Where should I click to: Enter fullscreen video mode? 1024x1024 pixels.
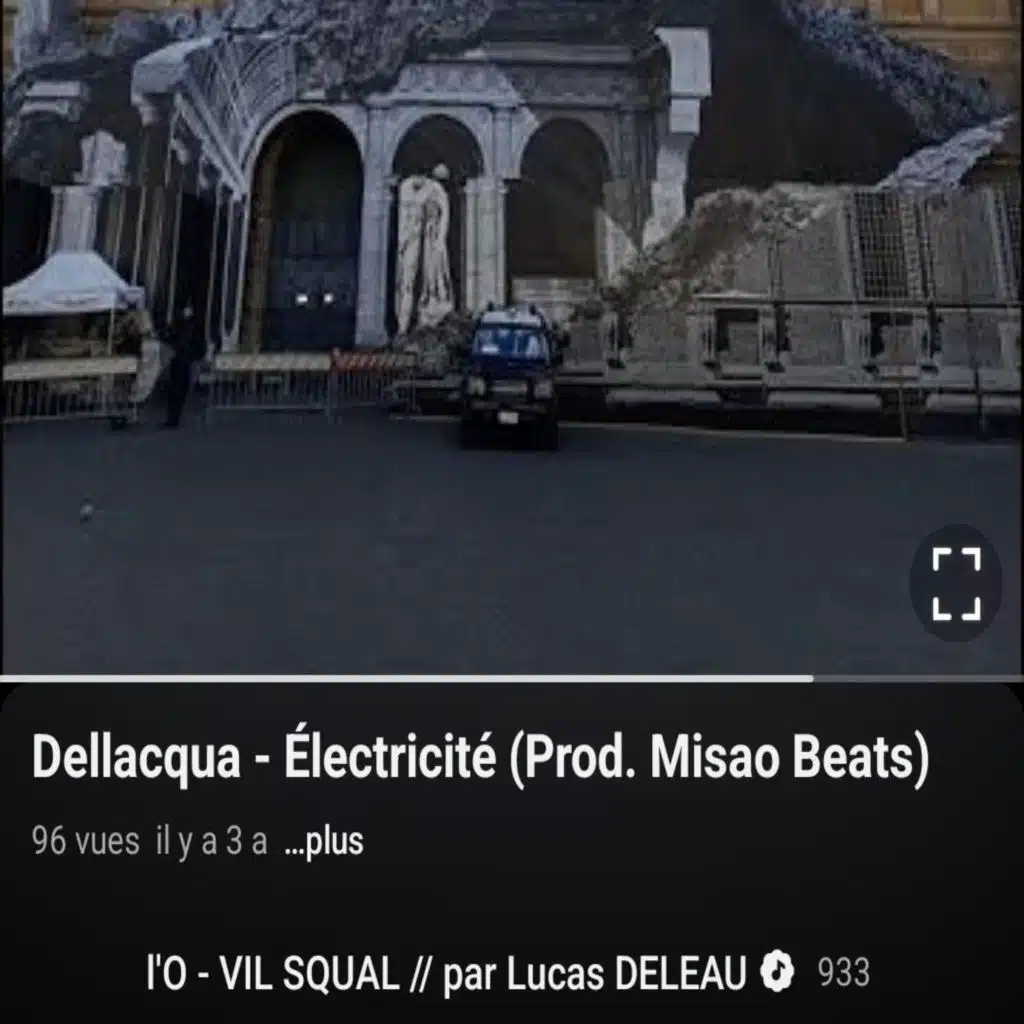click(x=956, y=583)
